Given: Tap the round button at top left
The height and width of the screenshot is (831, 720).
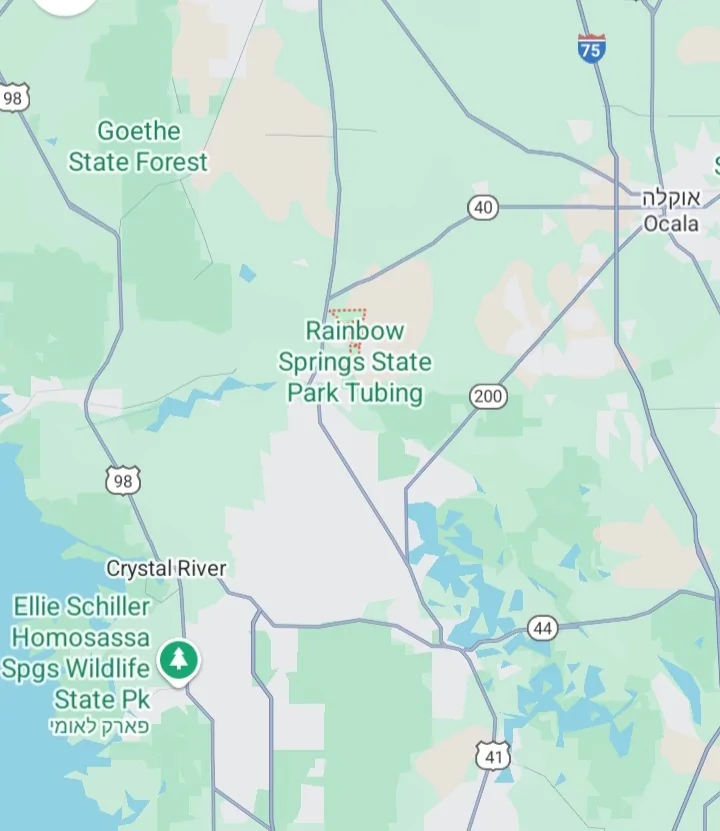Looking at the screenshot, I should (65, 3).
